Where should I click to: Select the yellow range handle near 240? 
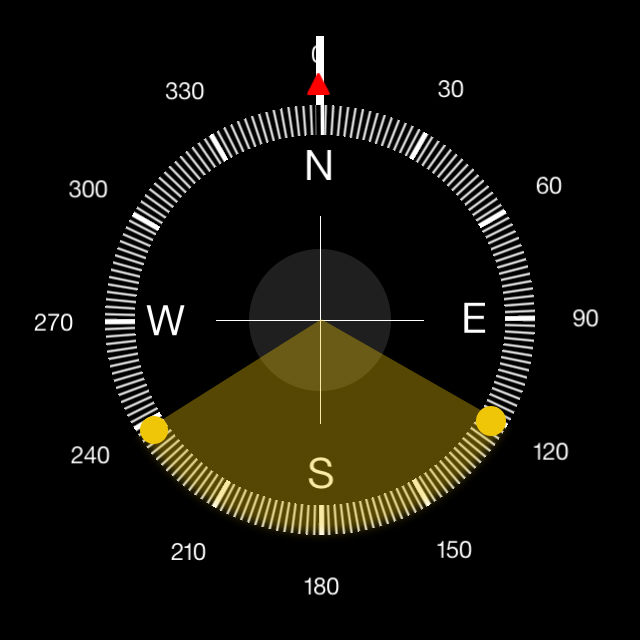pyautogui.click(x=154, y=430)
